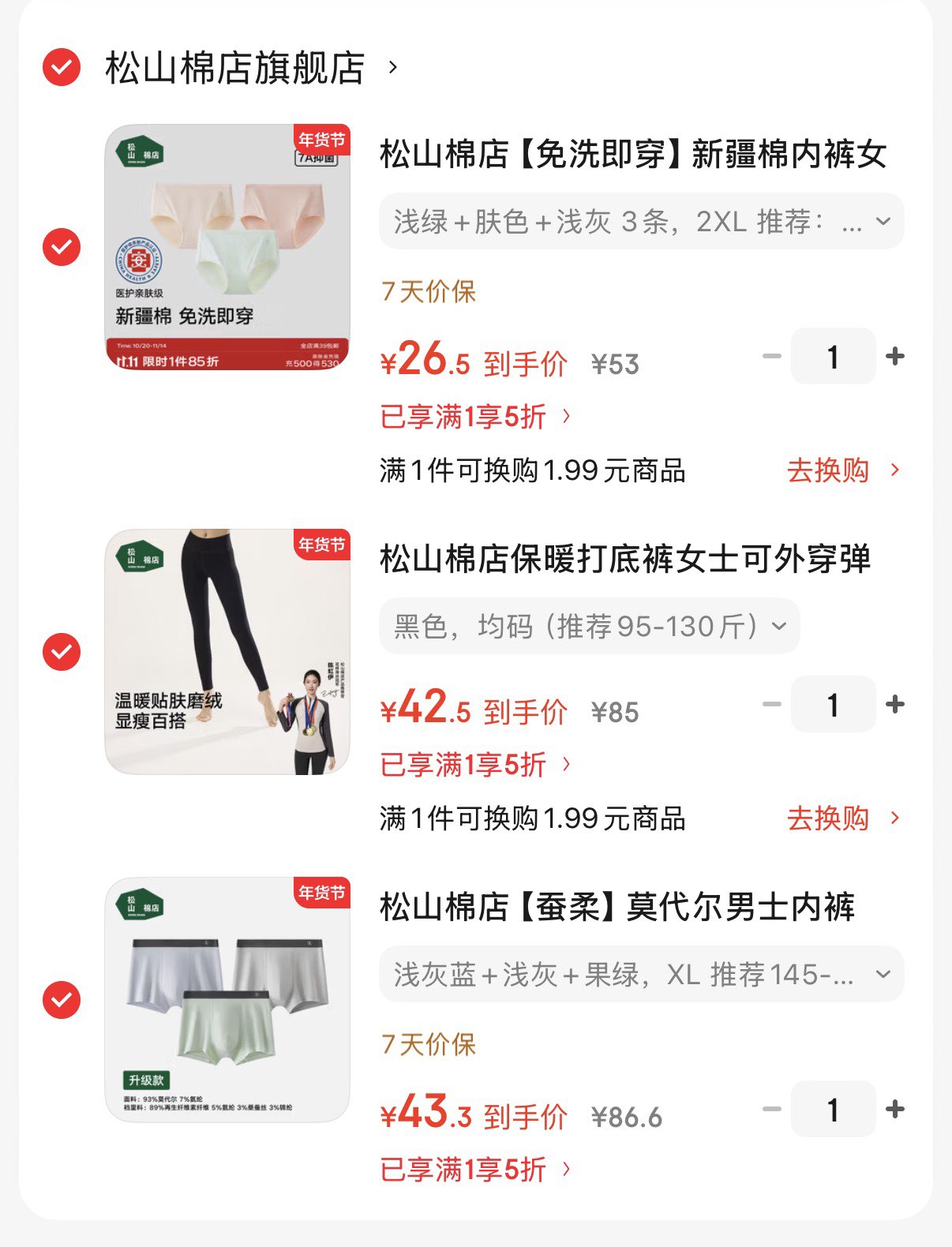
Task: Uncheck the 松山棉店旗舰店 store checkbox
Action: (62, 68)
